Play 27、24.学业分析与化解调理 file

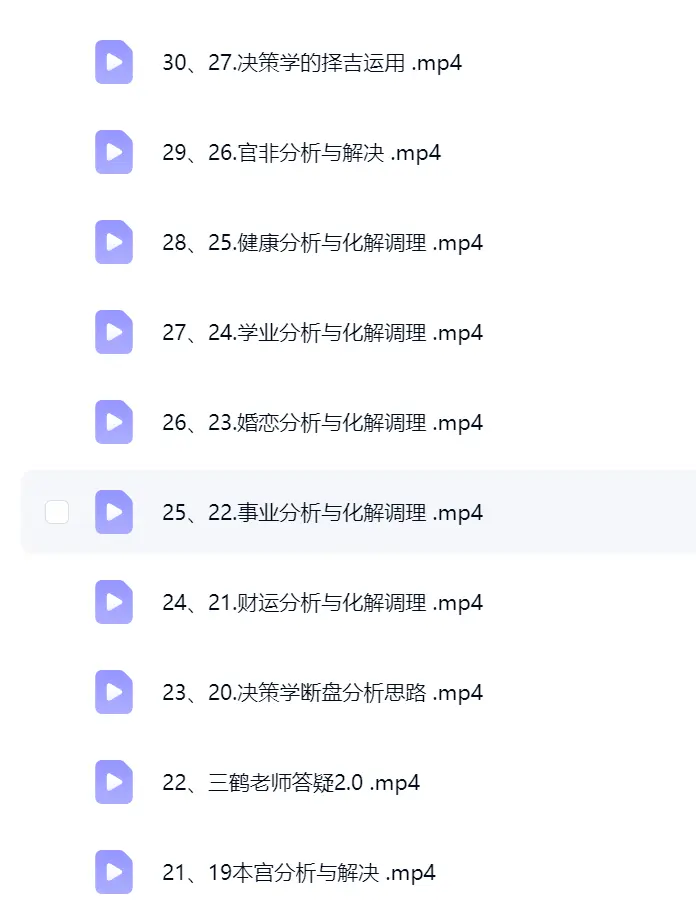[x=322, y=332]
